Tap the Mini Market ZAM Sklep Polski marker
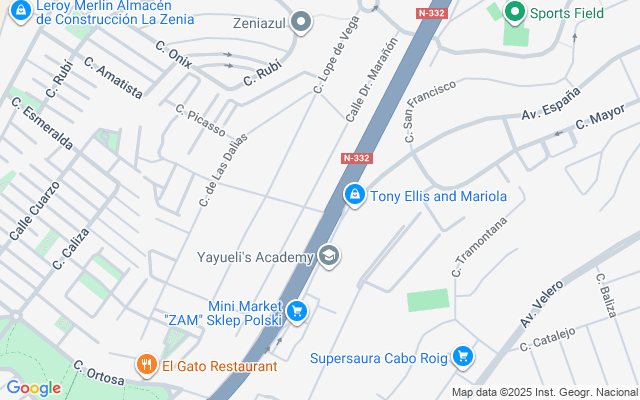Screen dimensions: 640x400 pyautogui.click(x=296, y=313)
